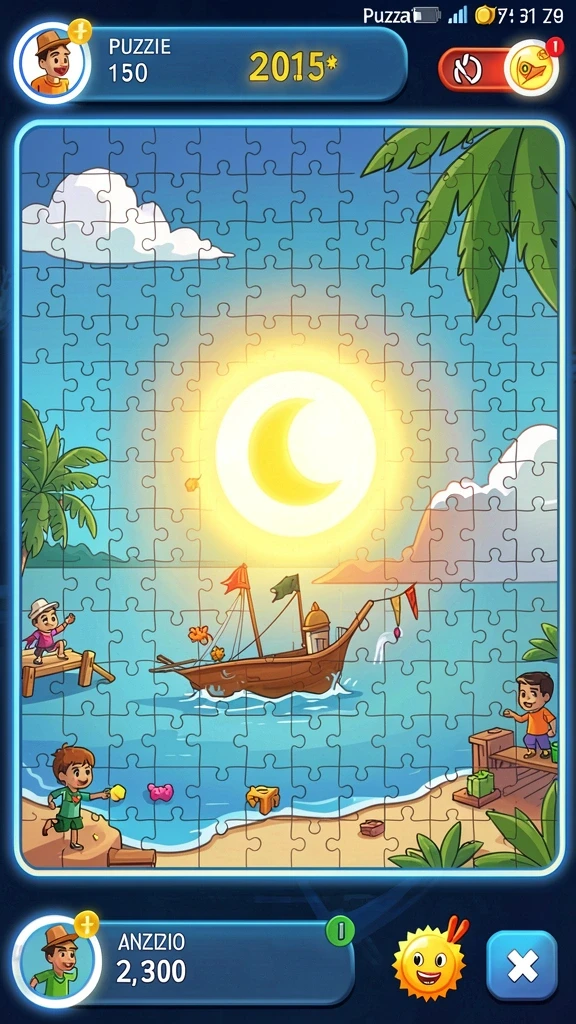Close the puzzle with the X button

522,965
